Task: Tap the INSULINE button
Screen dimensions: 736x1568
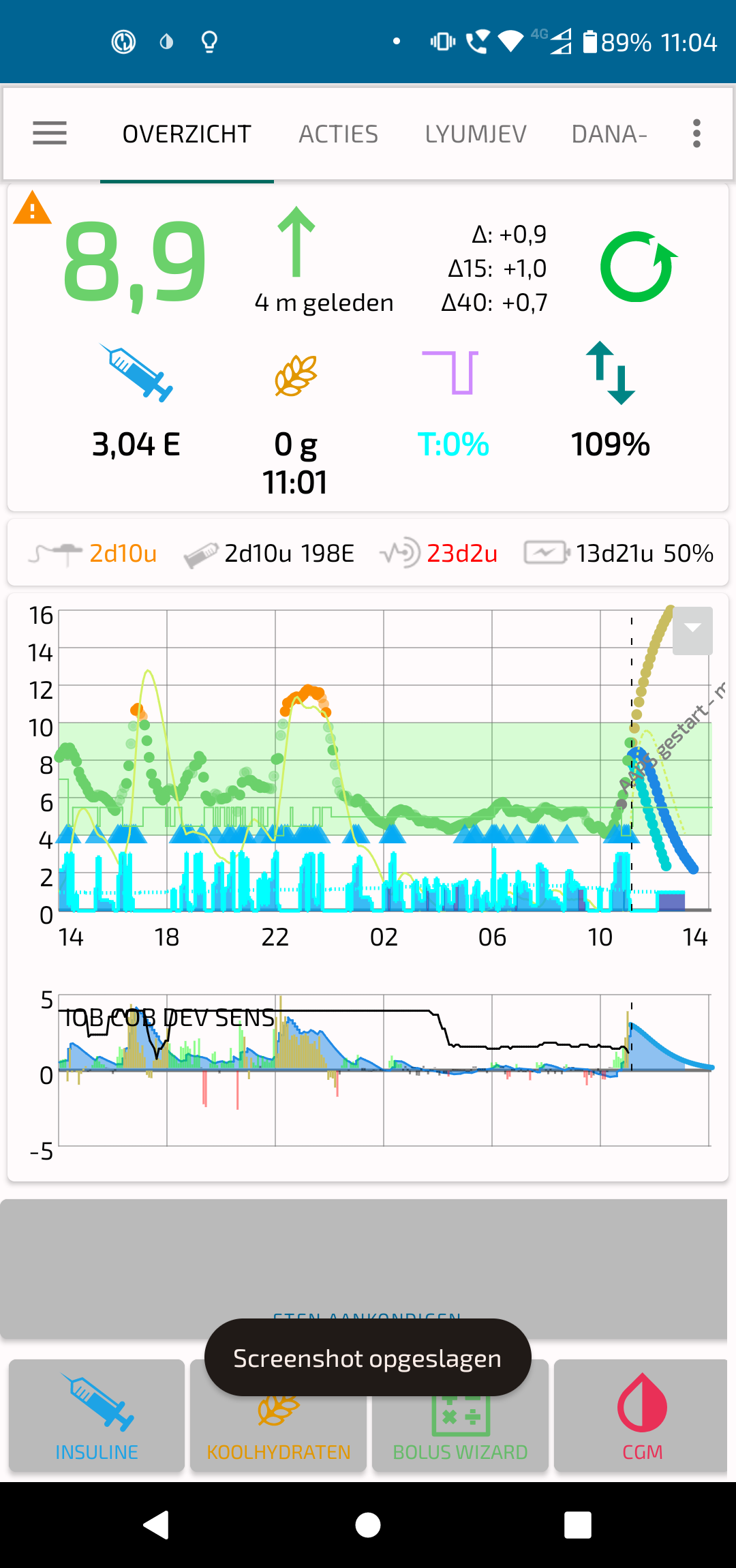Action: tap(95, 1418)
